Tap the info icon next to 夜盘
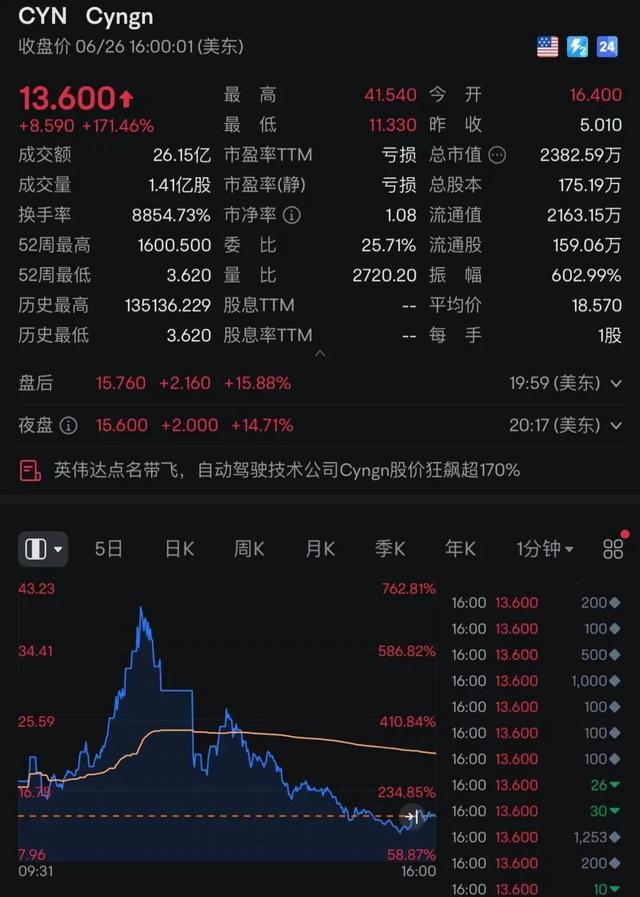Image resolution: width=640 pixels, height=897 pixels. (68, 425)
